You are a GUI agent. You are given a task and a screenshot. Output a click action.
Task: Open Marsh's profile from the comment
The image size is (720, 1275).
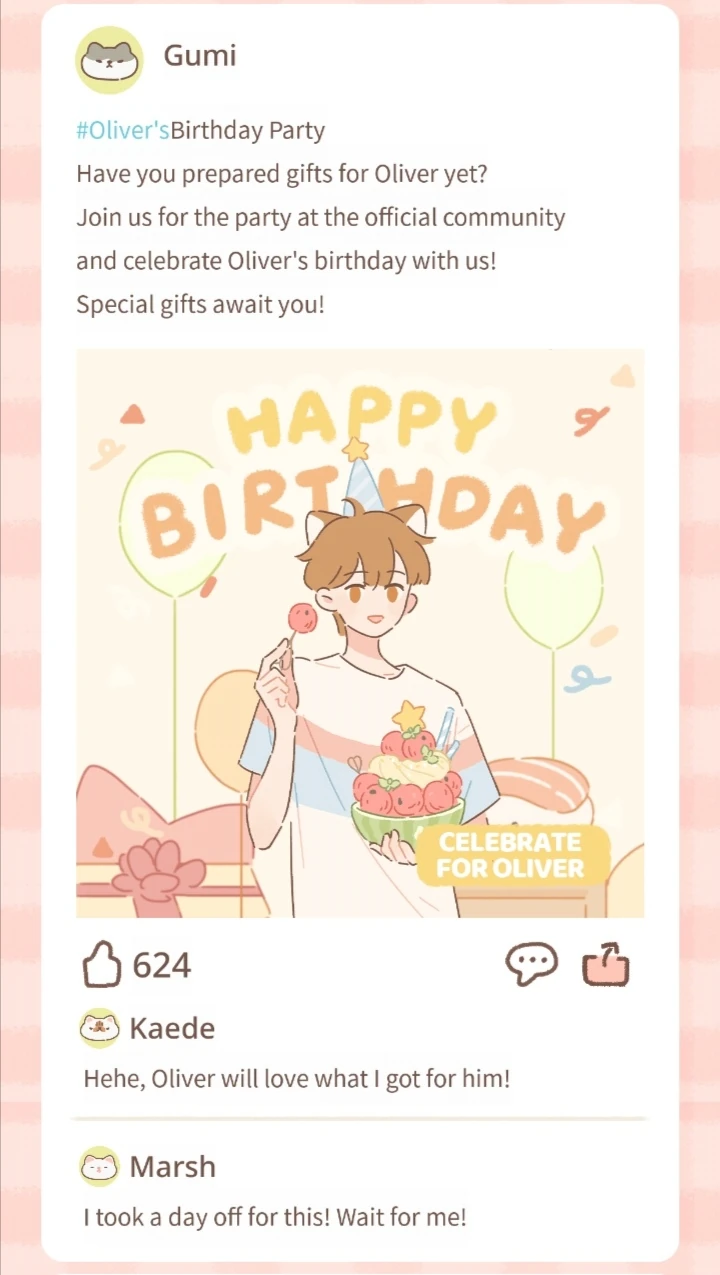point(99,1166)
